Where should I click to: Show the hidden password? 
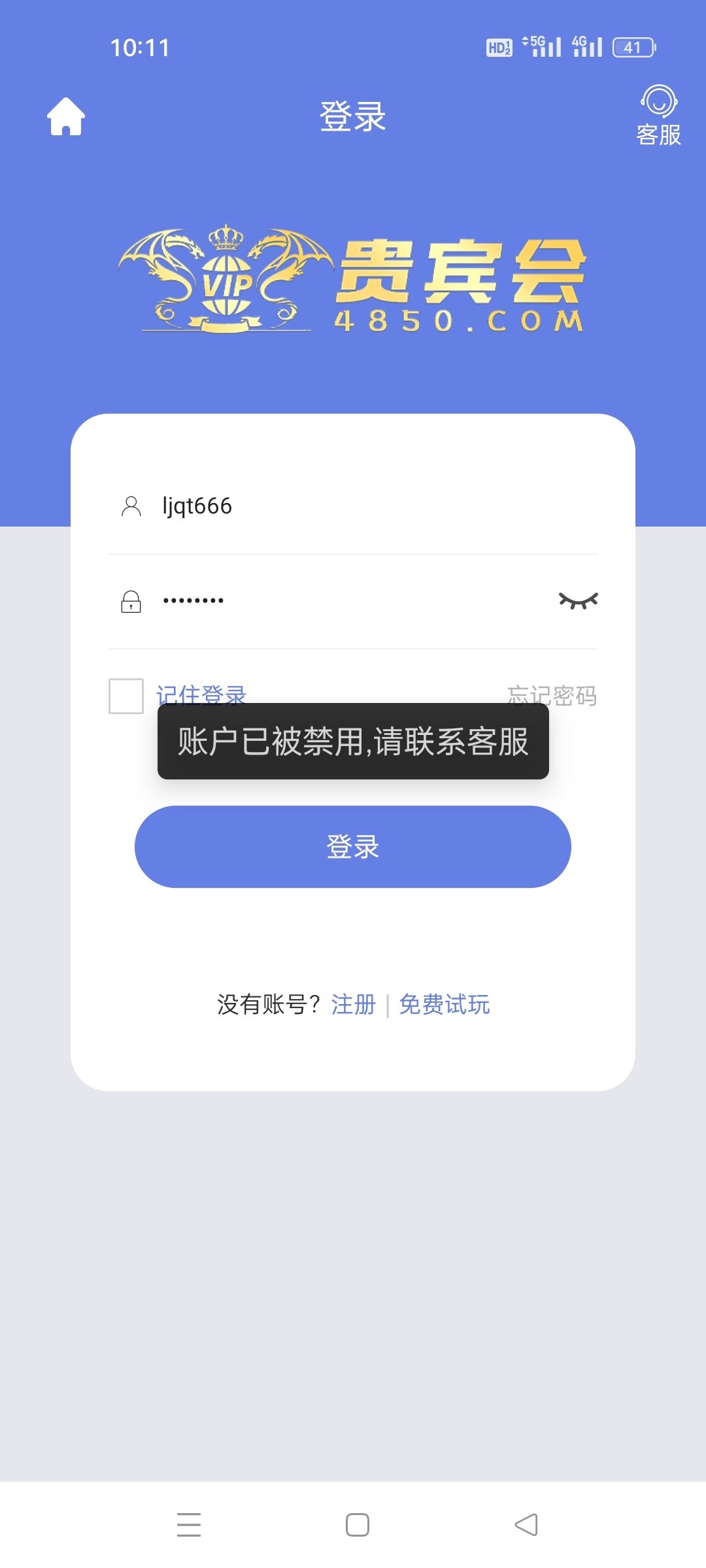(x=578, y=600)
